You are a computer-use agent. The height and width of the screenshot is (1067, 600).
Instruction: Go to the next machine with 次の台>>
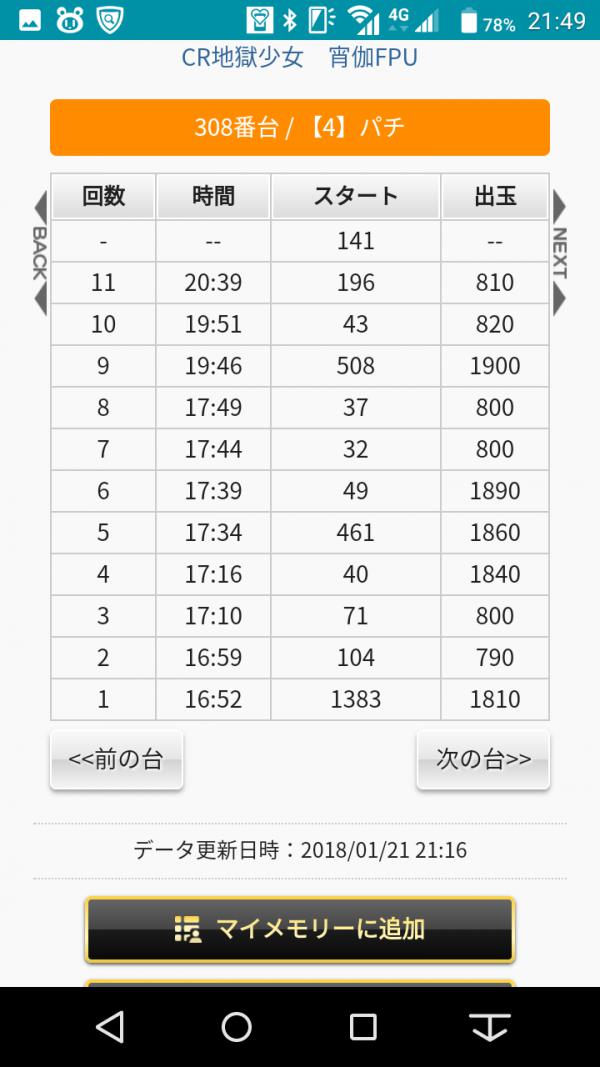click(483, 759)
